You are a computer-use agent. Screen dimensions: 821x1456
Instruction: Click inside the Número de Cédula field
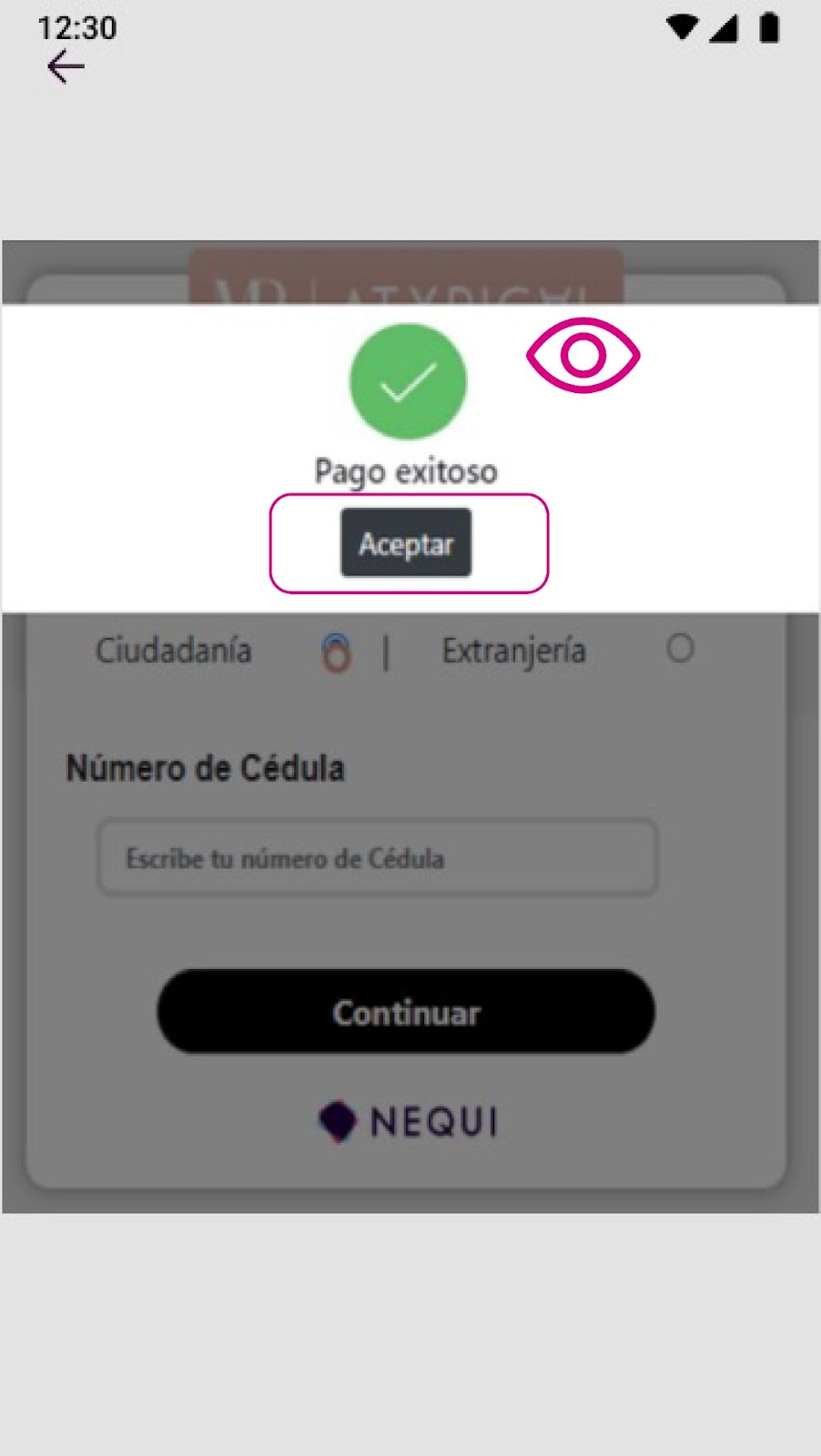pos(377,857)
